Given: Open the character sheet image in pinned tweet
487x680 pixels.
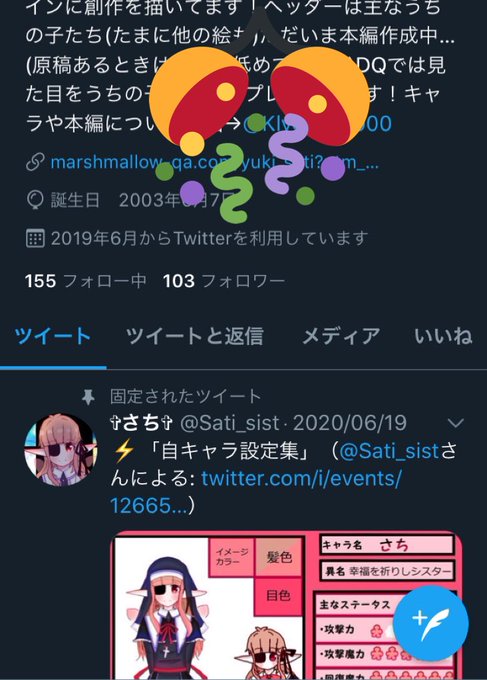Looking at the screenshot, I should tap(286, 605).
